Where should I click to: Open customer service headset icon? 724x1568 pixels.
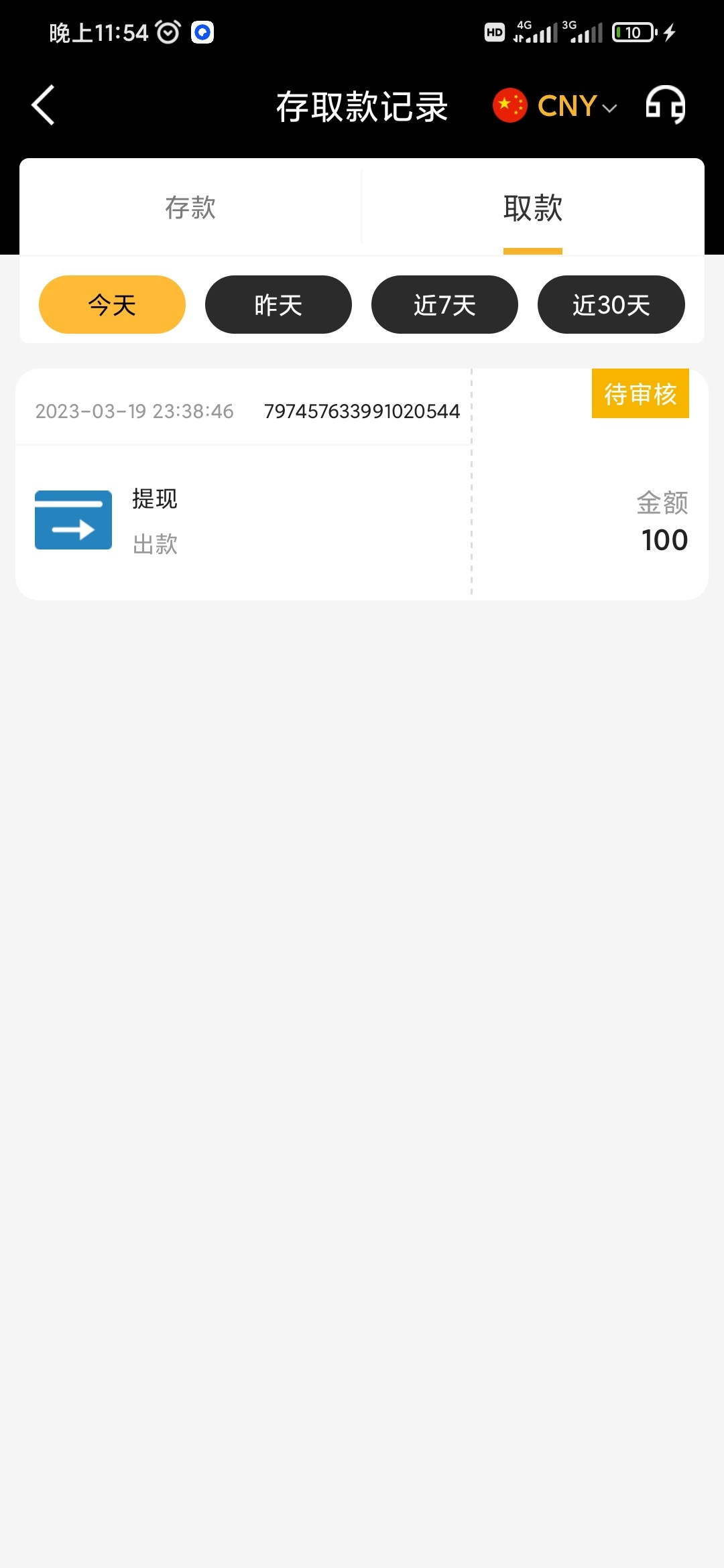tap(664, 105)
